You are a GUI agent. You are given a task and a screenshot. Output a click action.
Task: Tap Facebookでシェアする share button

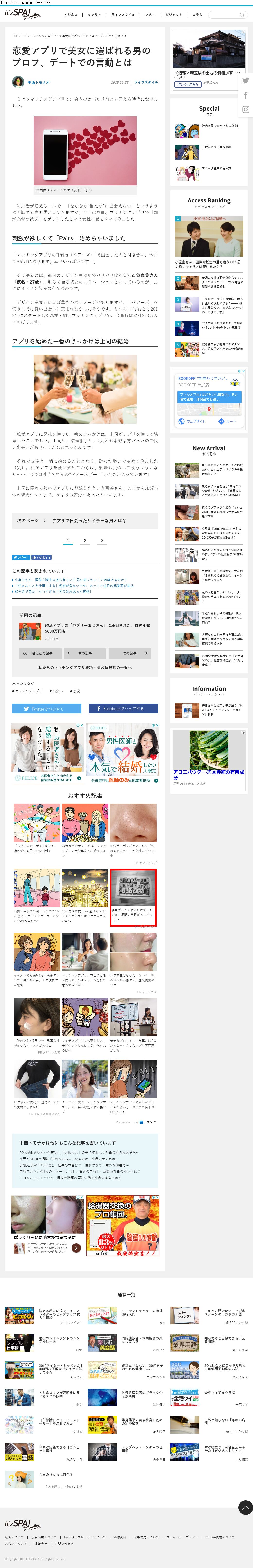(x=124, y=709)
